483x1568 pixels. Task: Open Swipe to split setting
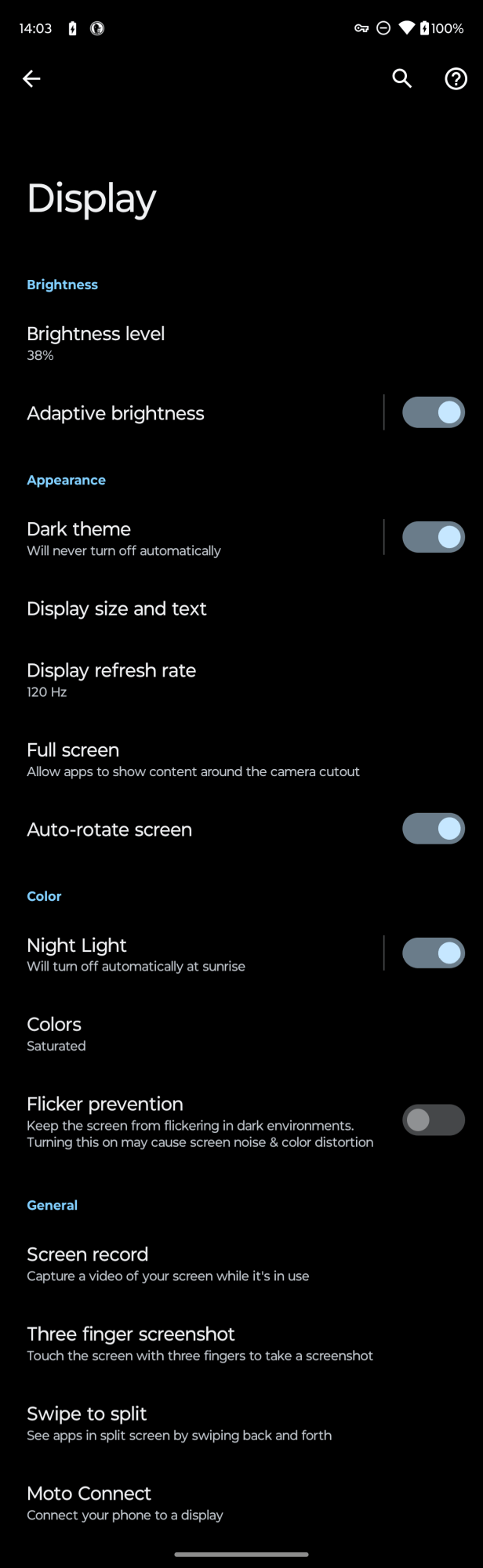coord(179,1424)
